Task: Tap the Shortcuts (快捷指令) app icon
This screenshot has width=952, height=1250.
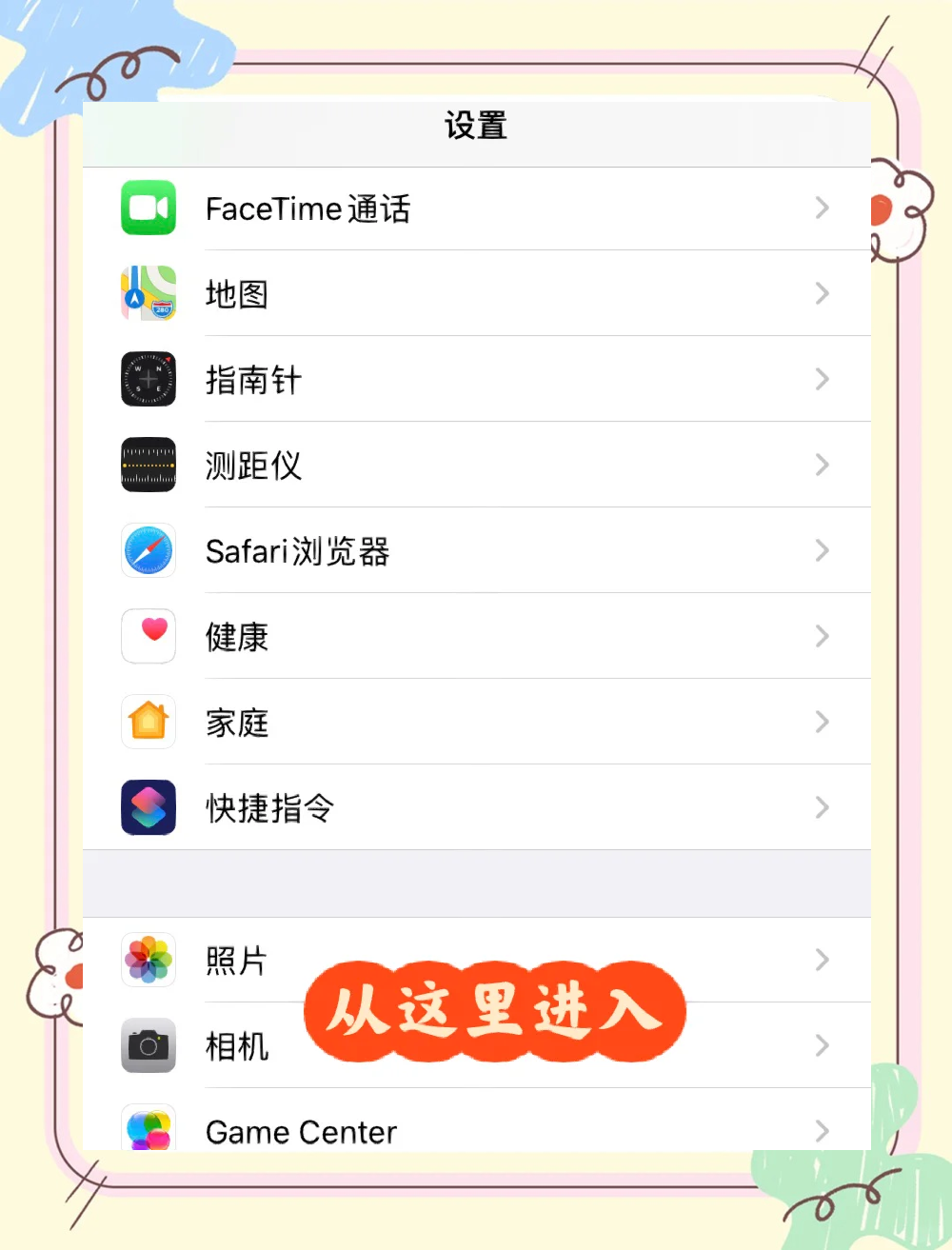Action: [148, 807]
